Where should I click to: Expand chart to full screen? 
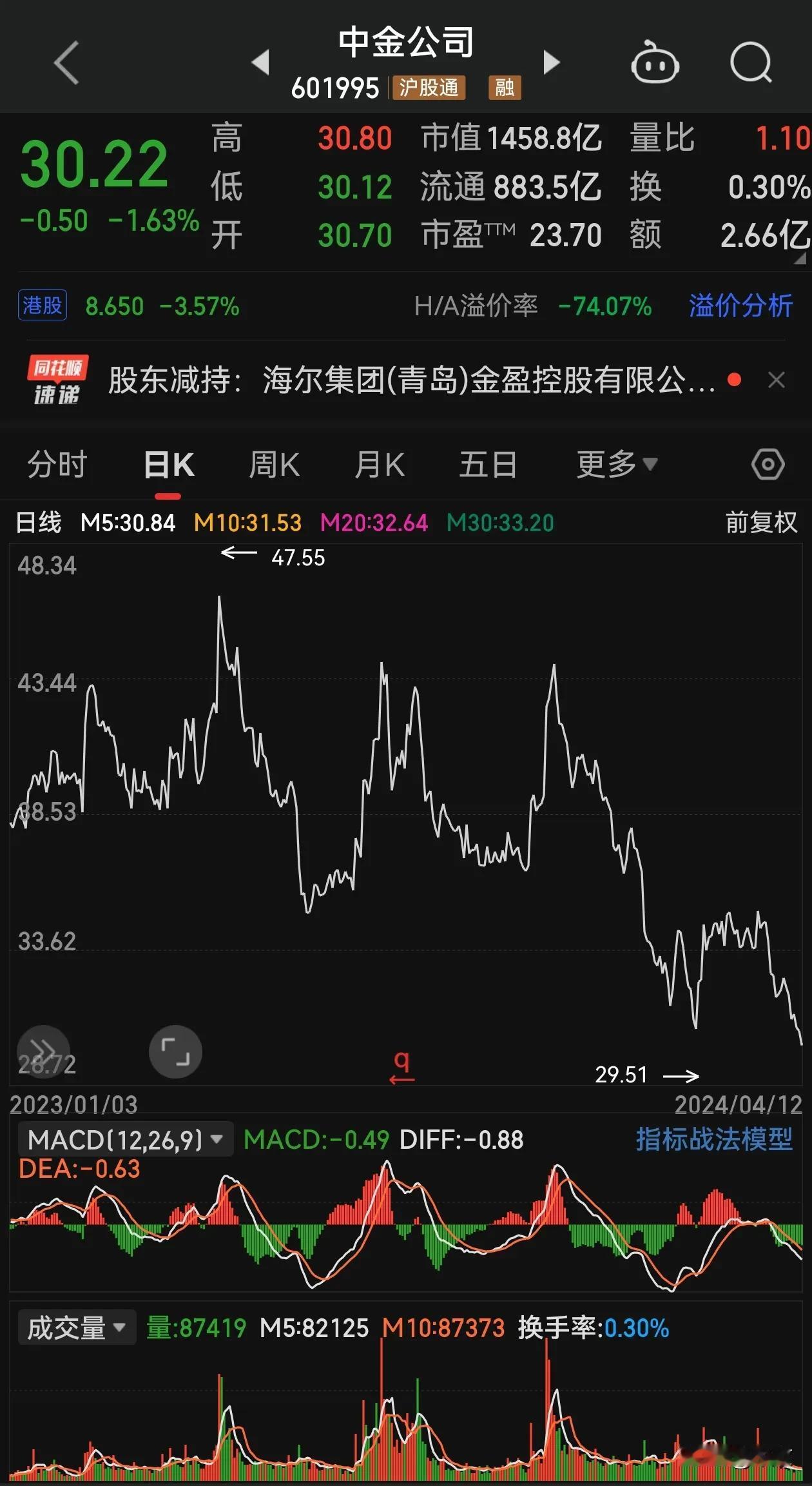(x=175, y=1051)
